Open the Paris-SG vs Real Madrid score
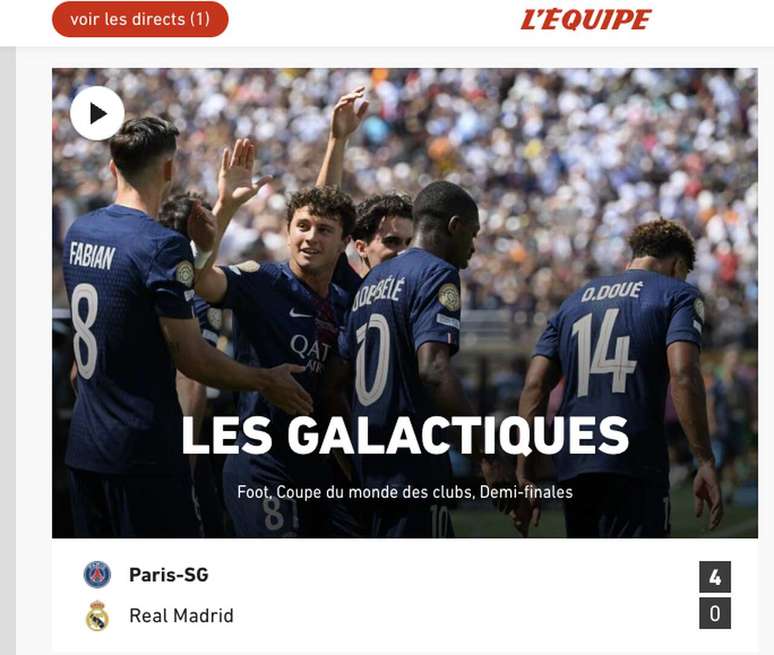Screen dimensions: 774x655 [x=405, y=595]
